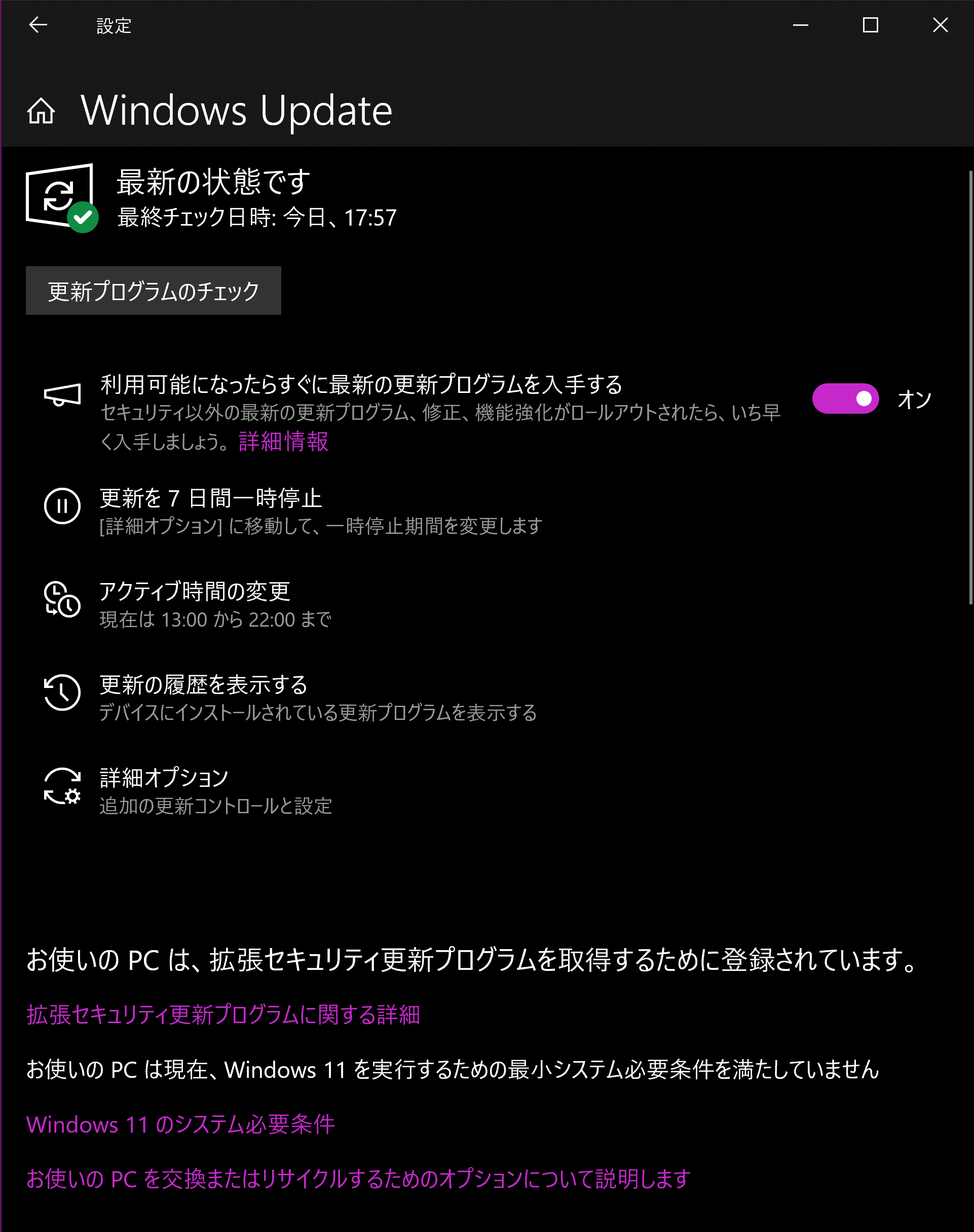This screenshot has width=974, height=1232.
Task: Open アクティブ時間の変更
Action: coord(195,592)
